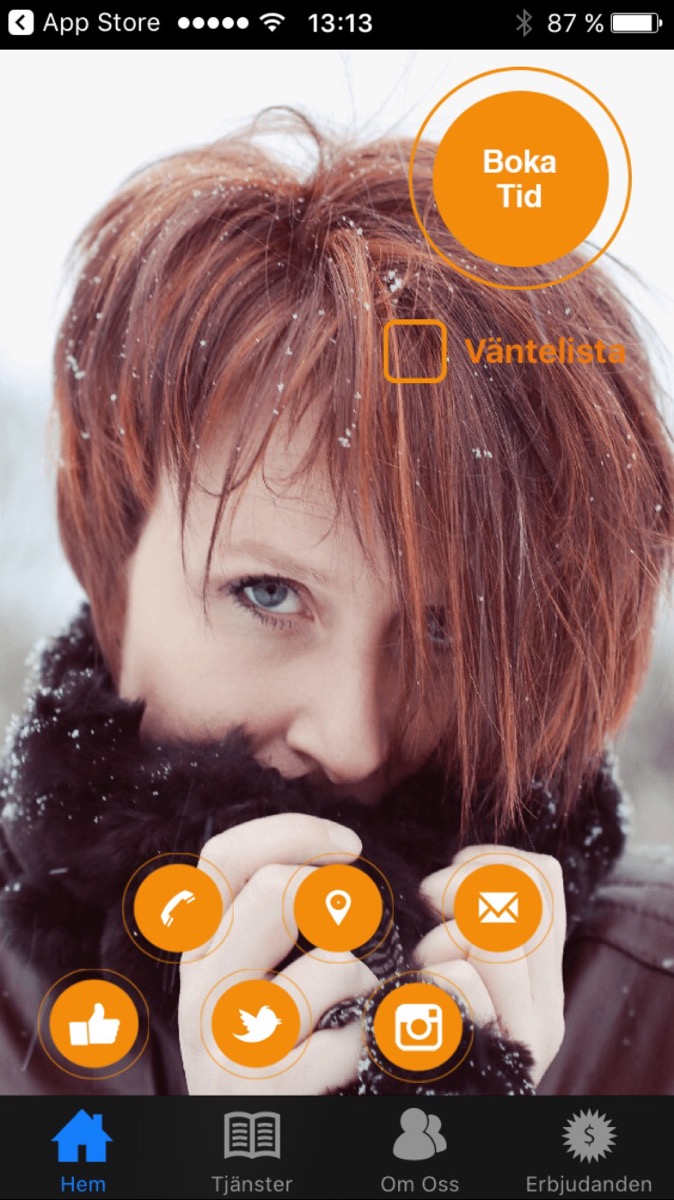Tap the Boka Tid booking button
The width and height of the screenshot is (674, 1200).
520,178
